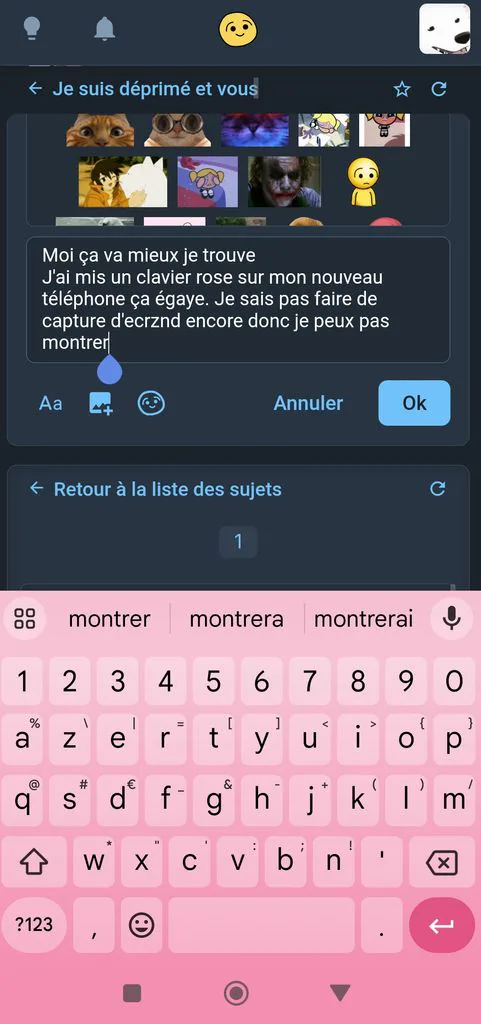This screenshot has width=481, height=1024.
Task: Add an image to the message
Action: point(101,404)
